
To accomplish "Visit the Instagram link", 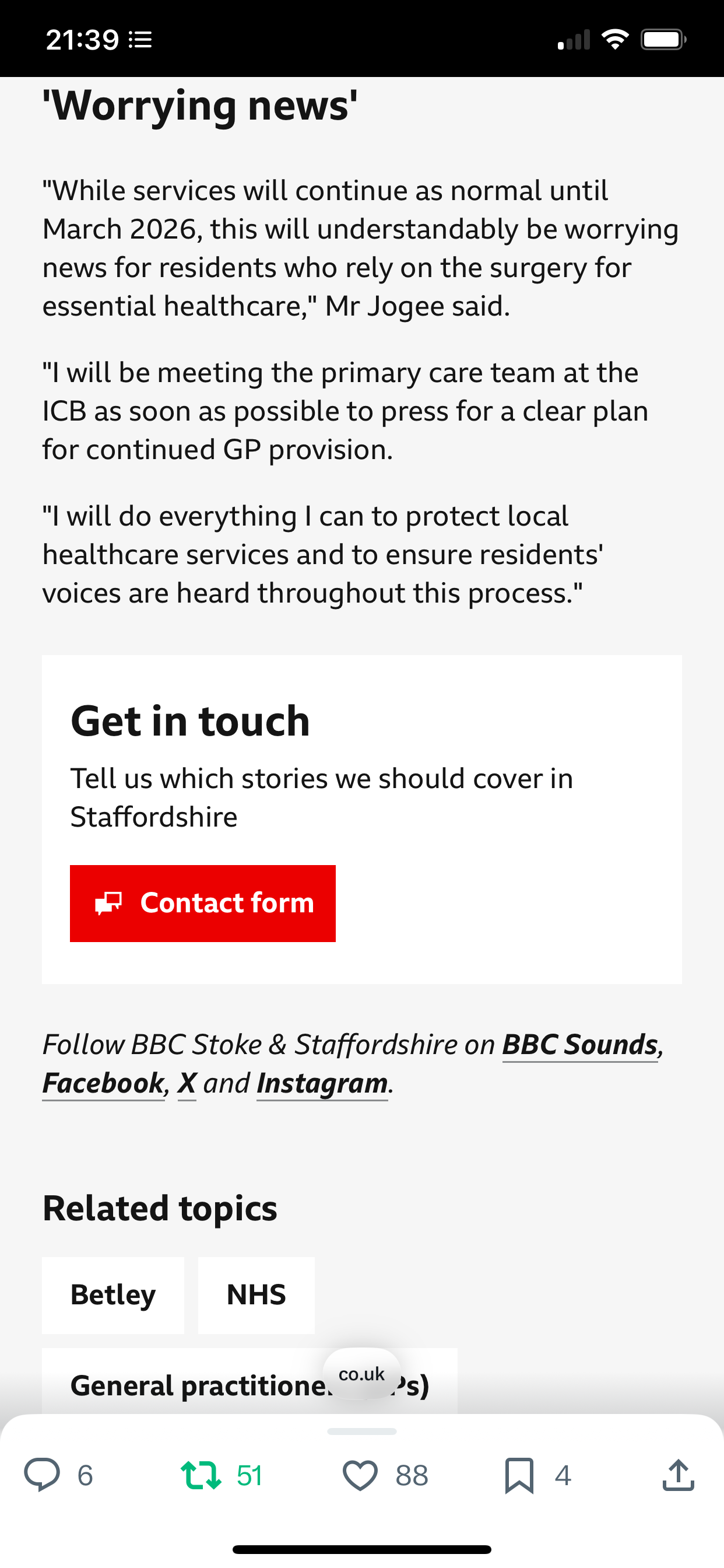I will (x=322, y=1083).
